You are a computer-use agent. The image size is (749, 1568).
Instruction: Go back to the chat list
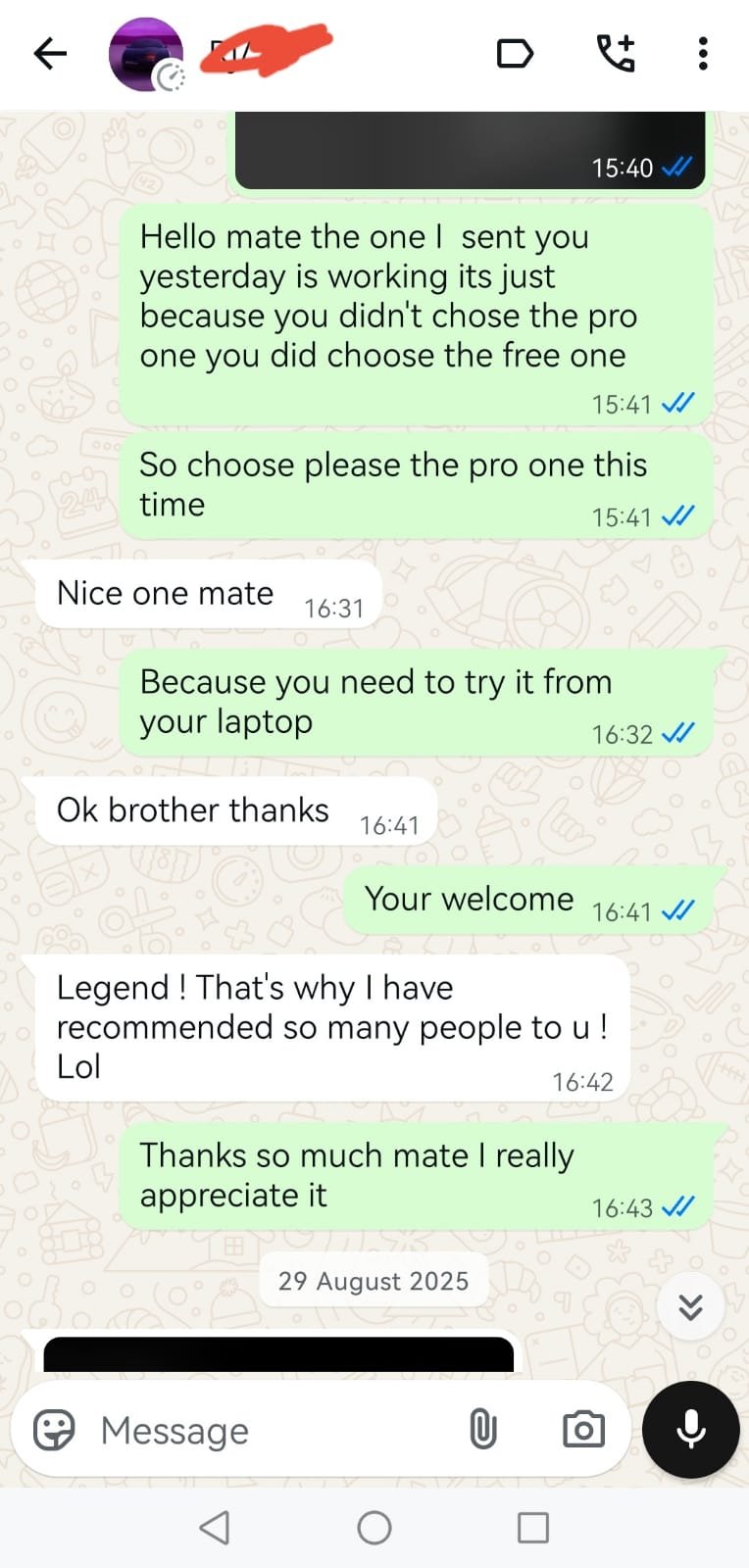(50, 53)
